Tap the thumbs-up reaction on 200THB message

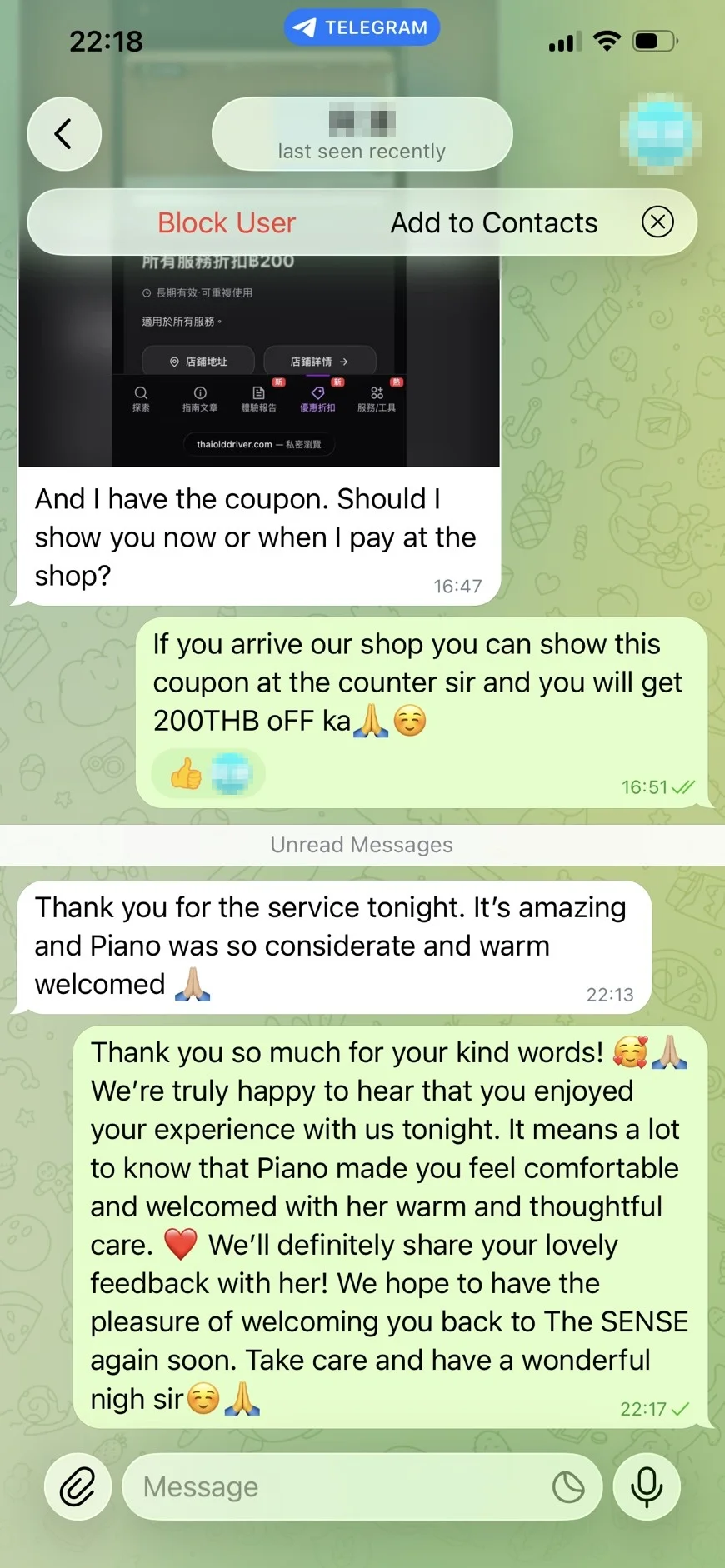click(x=208, y=774)
